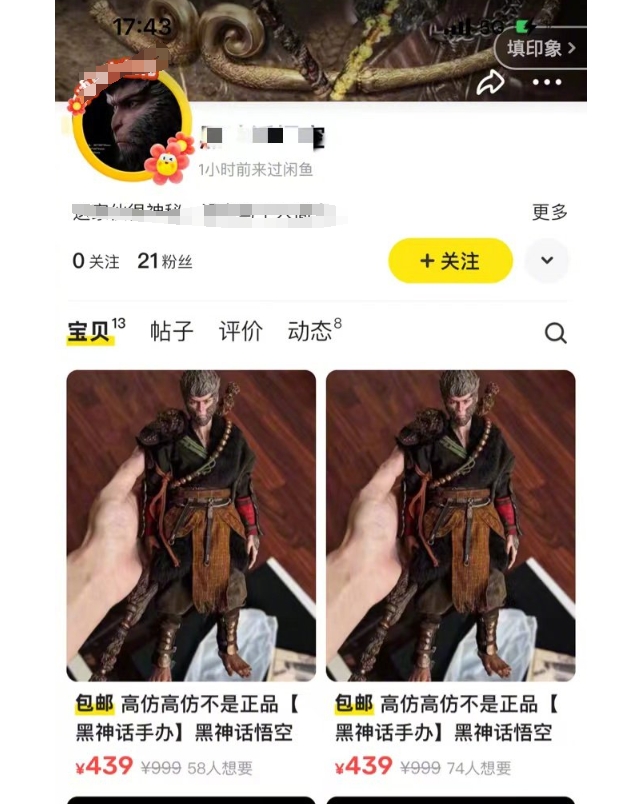View the 0 关注 following list
Viewport: 623px width, 804px height.
click(x=96, y=261)
